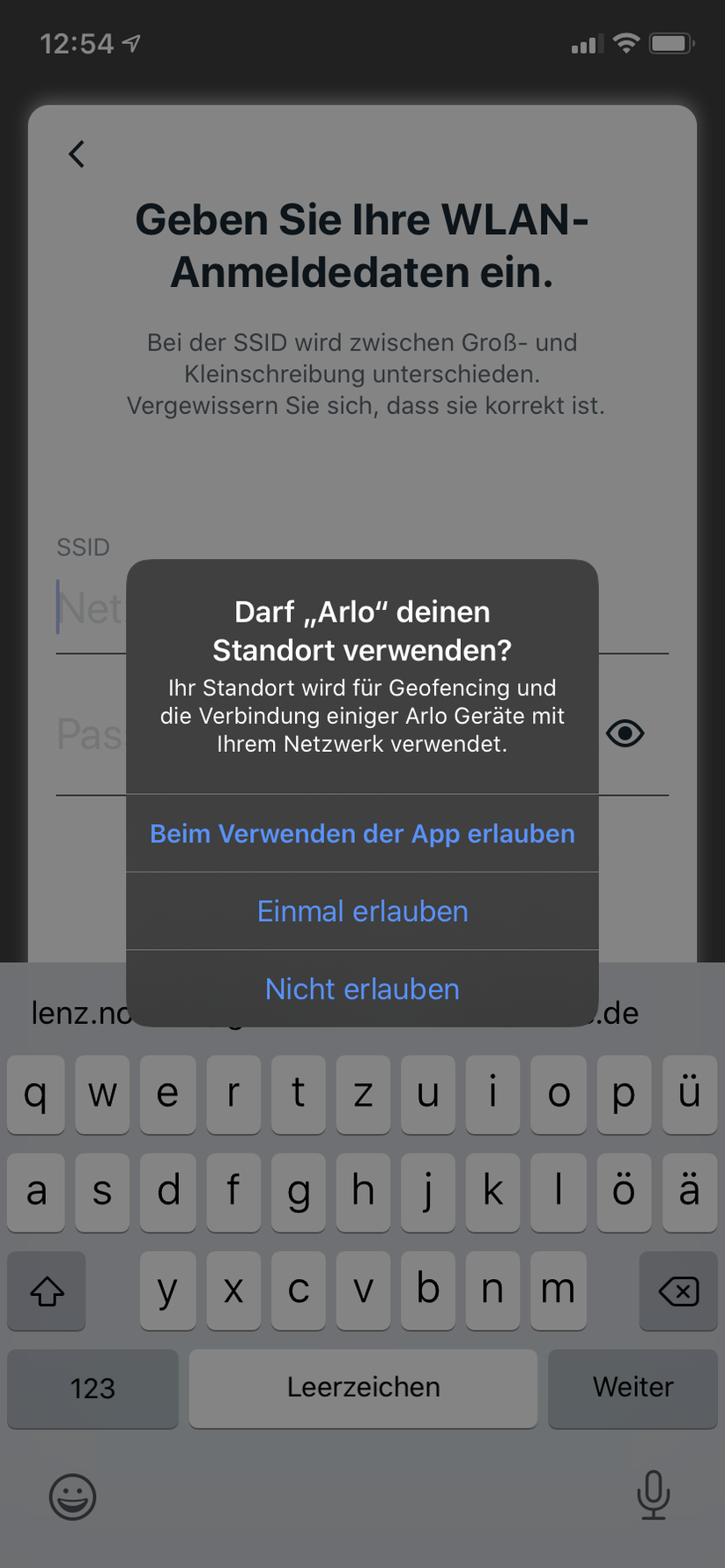725x1568 pixels.
Task: Choose Einmal erlauben
Action: coord(362,911)
